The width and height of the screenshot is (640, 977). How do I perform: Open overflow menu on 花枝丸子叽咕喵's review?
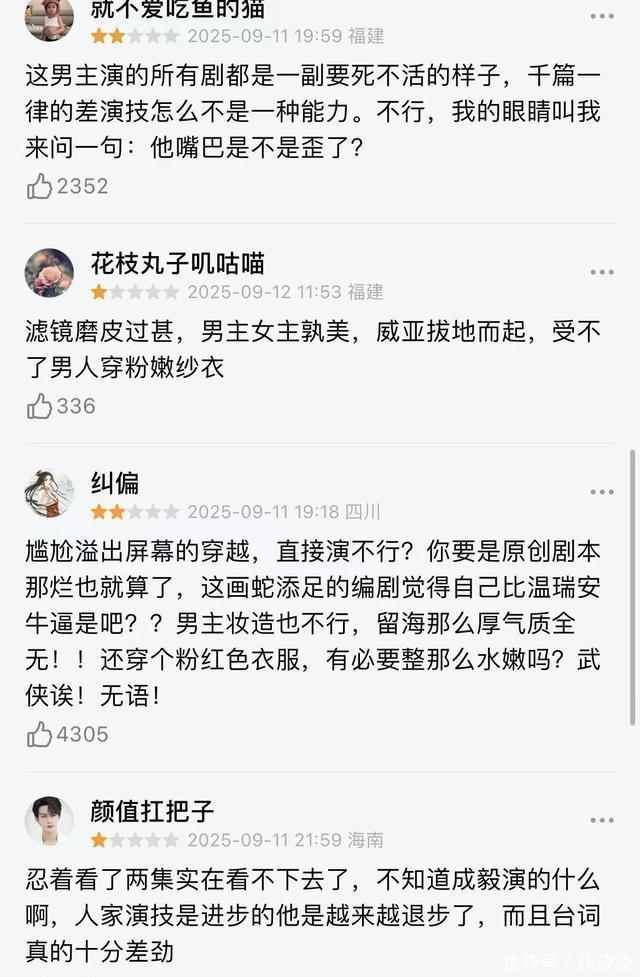602,273
